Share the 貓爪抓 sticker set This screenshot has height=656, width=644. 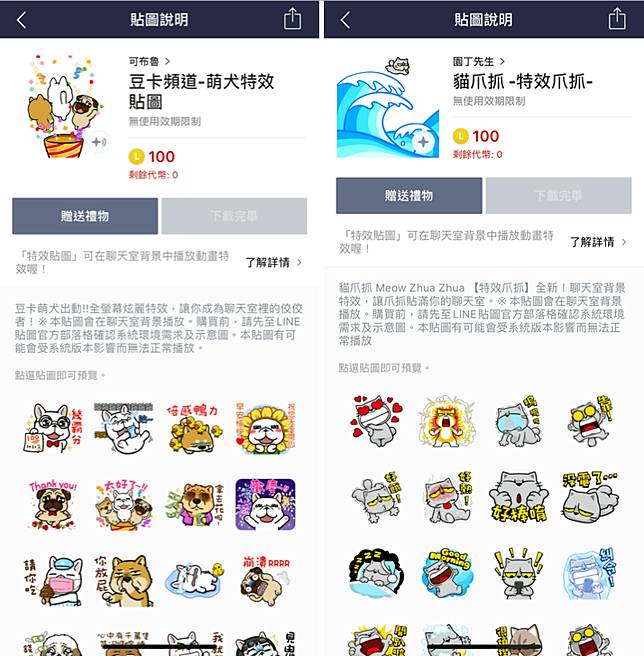coord(617,19)
